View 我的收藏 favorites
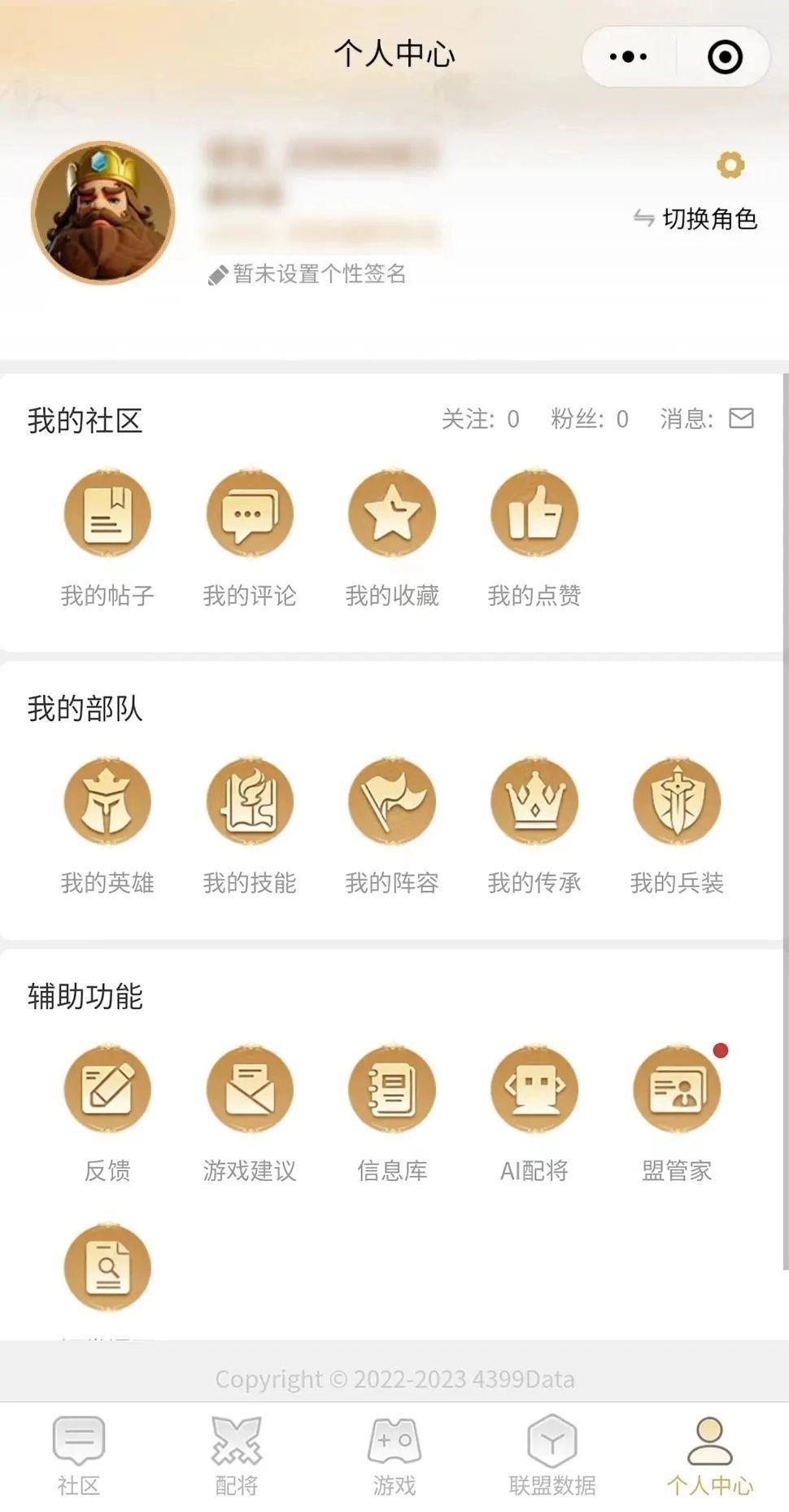This screenshot has width=789, height=1512. coord(391,513)
